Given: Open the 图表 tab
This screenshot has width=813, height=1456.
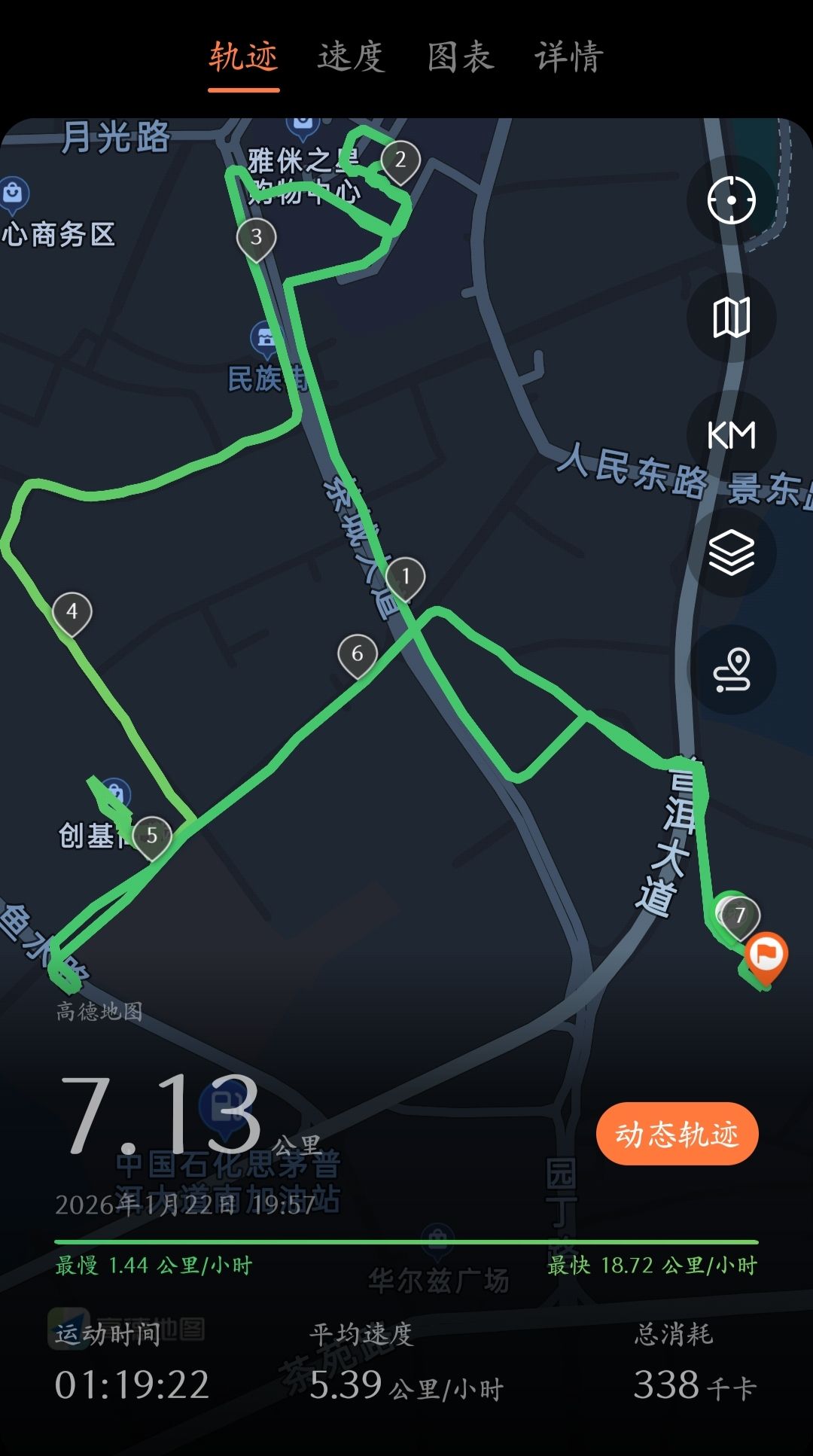Looking at the screenshot, I should coord(460,57).
